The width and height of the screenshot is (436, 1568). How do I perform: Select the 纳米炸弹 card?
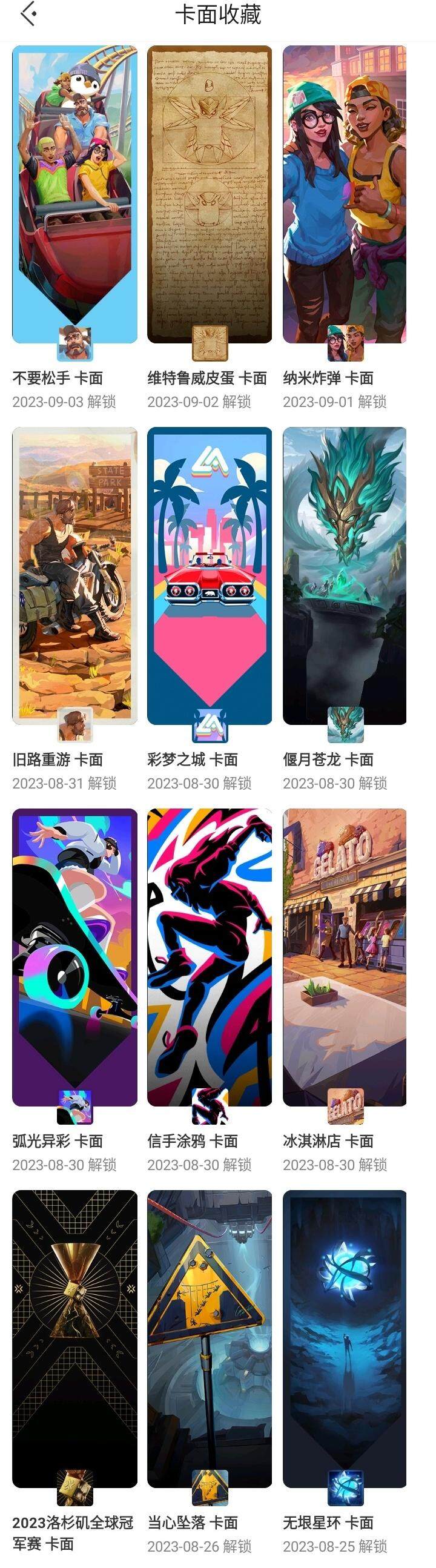point(345,195)
